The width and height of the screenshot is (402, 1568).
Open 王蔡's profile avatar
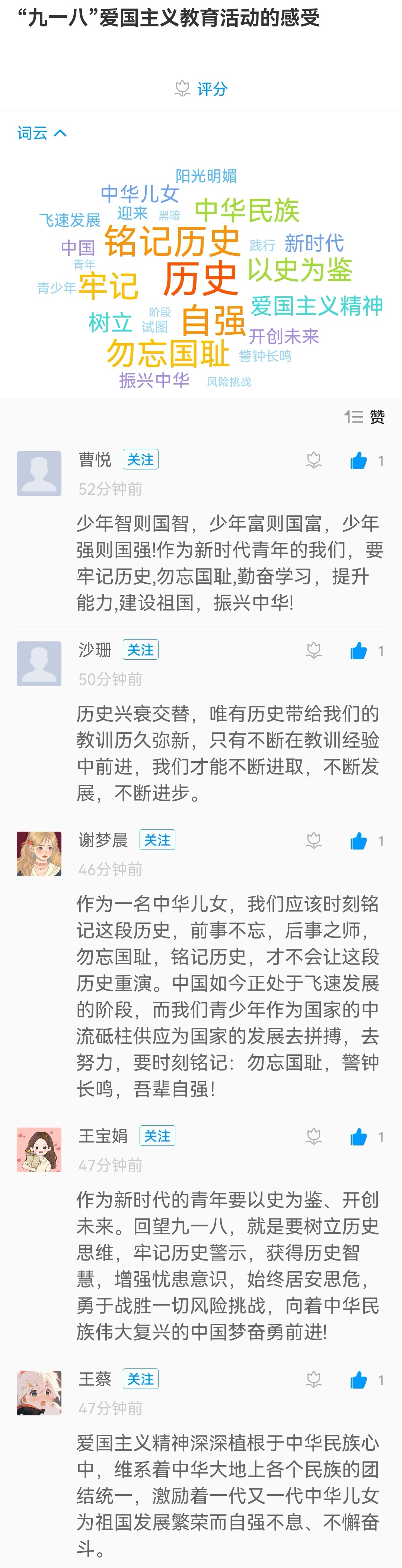pyautogui.click(x=39, y=1393)
